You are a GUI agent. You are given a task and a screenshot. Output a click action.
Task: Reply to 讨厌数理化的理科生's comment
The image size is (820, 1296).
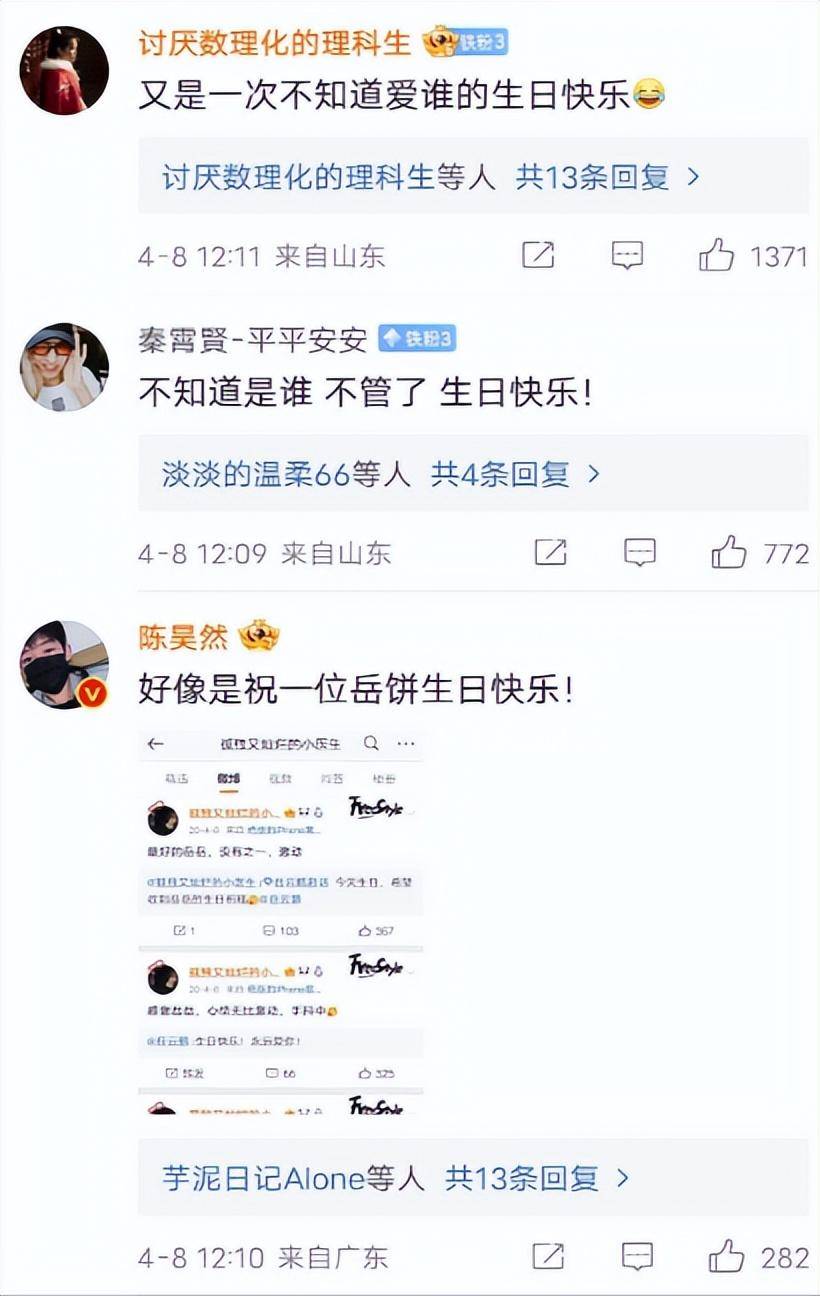627,256
